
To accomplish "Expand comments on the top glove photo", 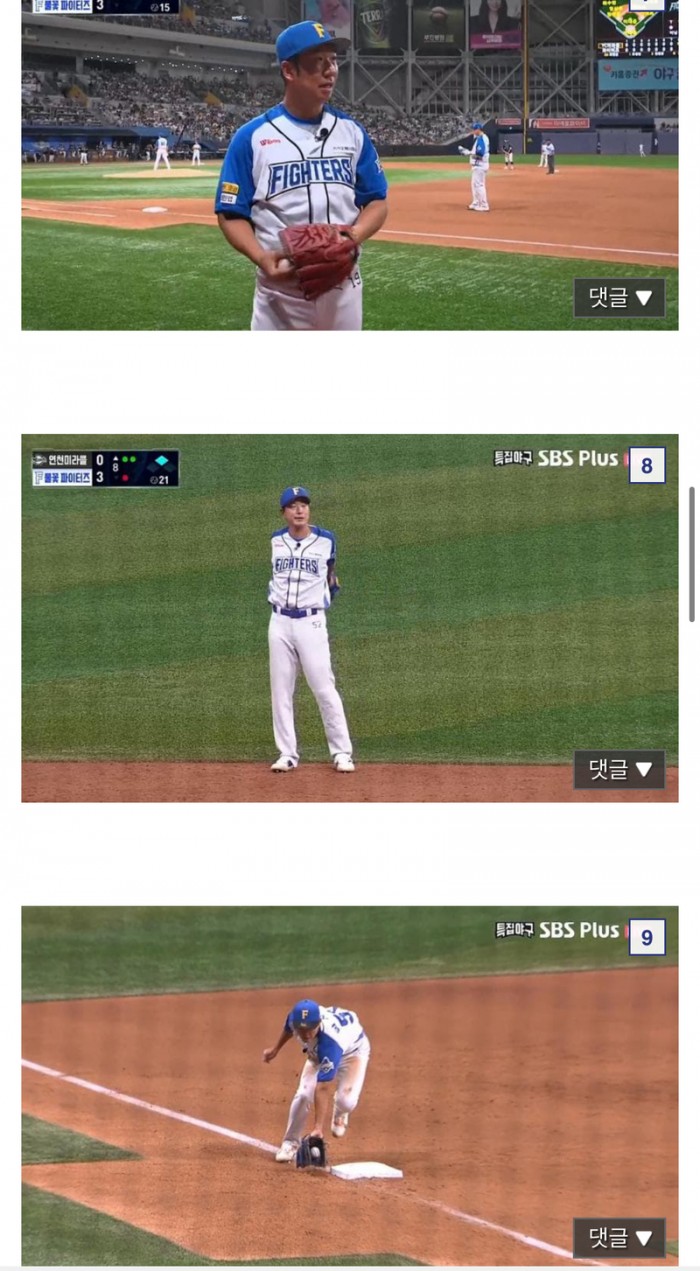I will [619, 297].
